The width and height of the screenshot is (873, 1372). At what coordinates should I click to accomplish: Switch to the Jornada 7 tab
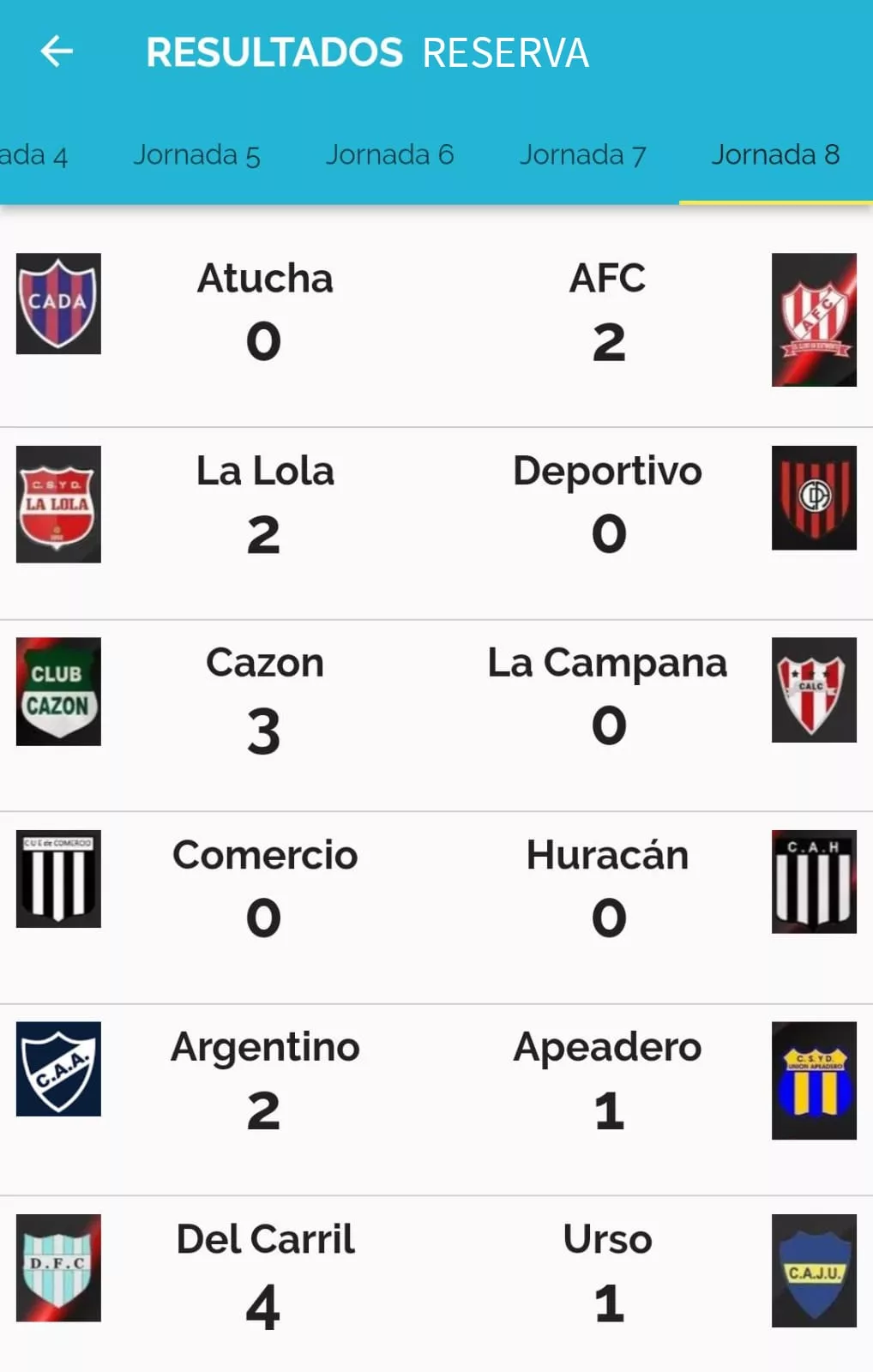point(582,155)
